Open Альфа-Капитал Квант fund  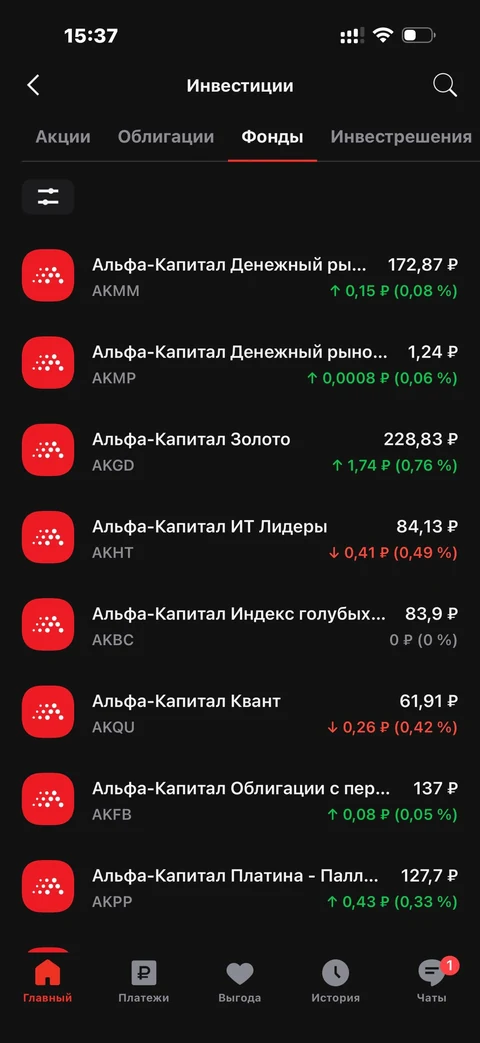[x=240, y=714]
